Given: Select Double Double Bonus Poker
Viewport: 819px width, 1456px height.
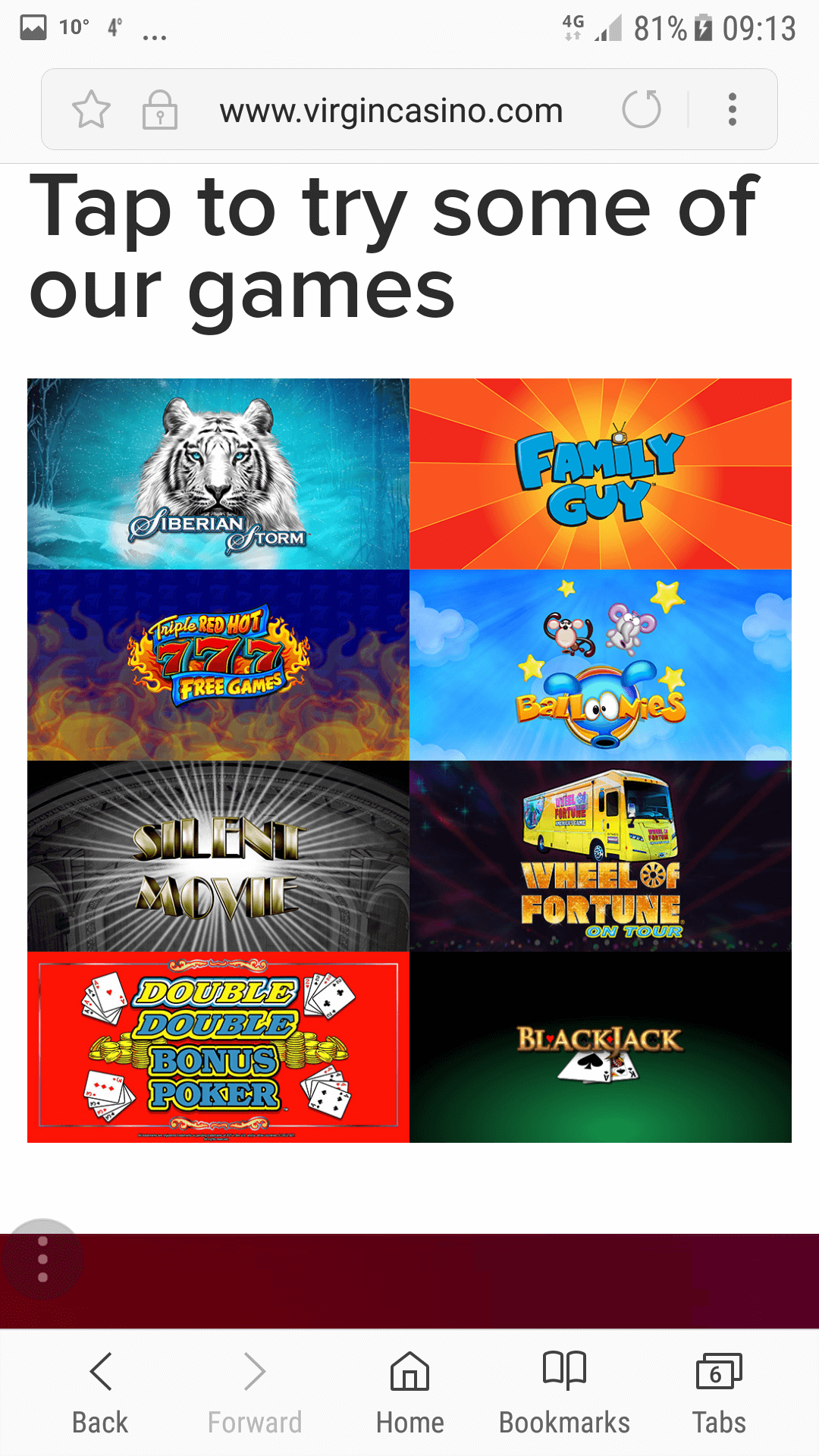Looking at the screenshot, I should coord(218,1047).
